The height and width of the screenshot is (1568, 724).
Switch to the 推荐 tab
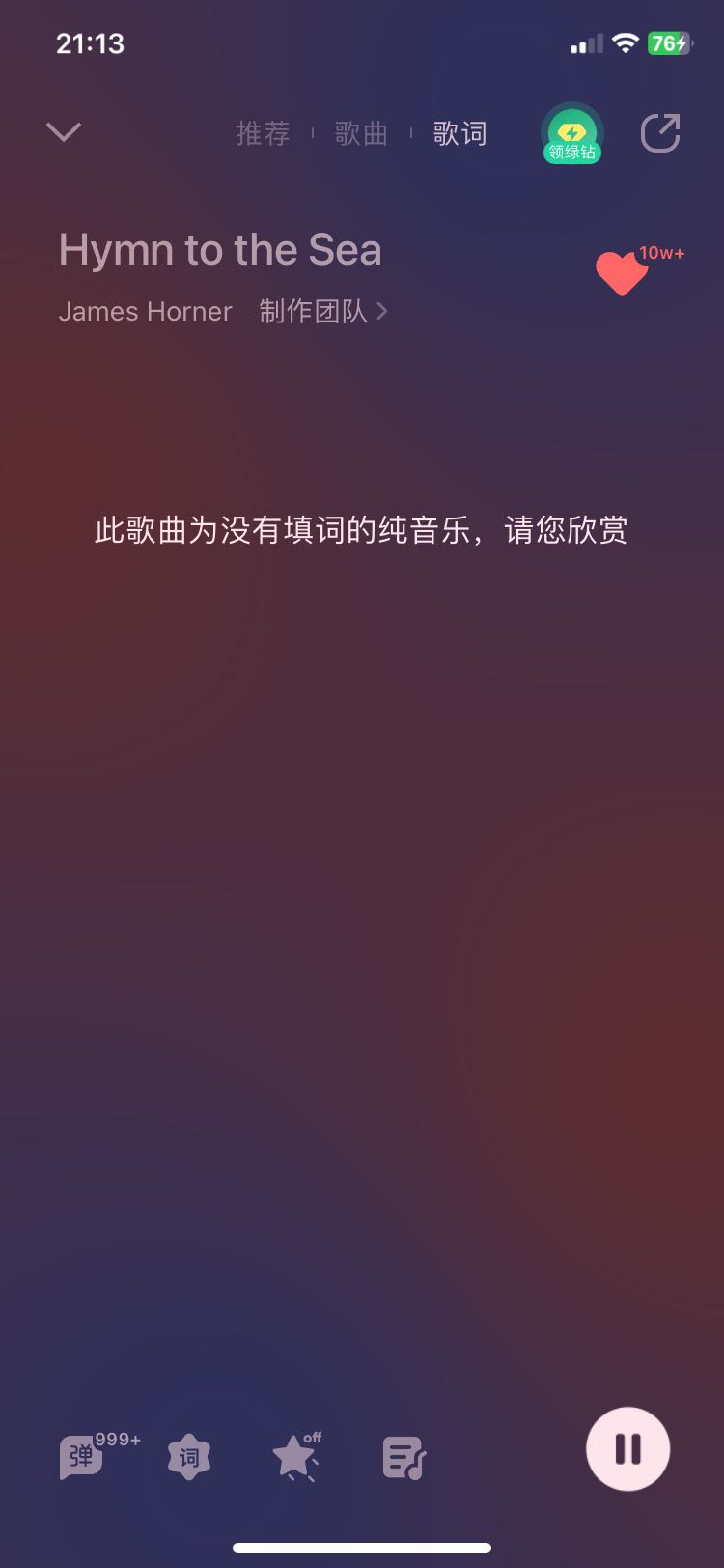263,133
